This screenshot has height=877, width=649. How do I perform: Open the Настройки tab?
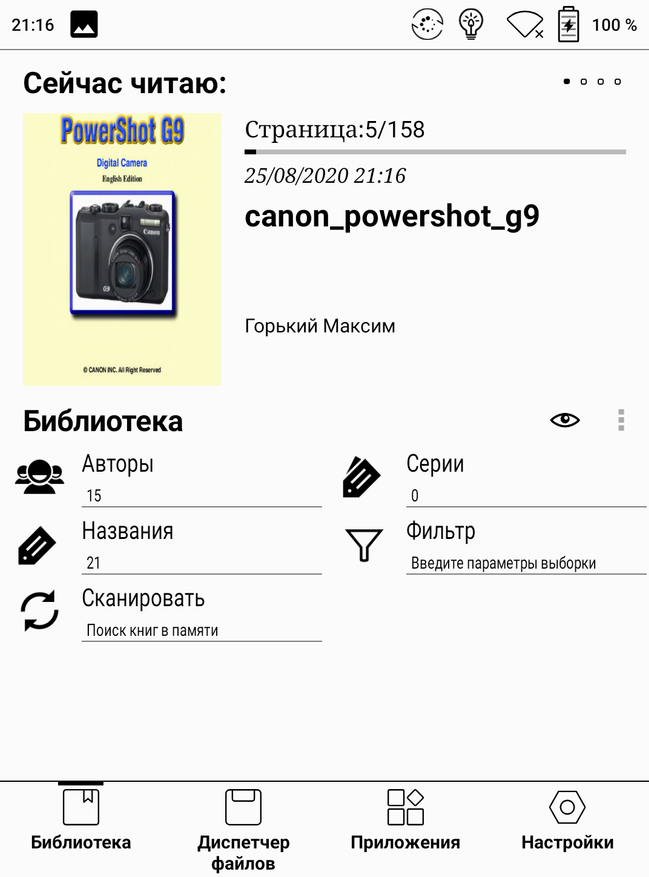coord(567,822)
